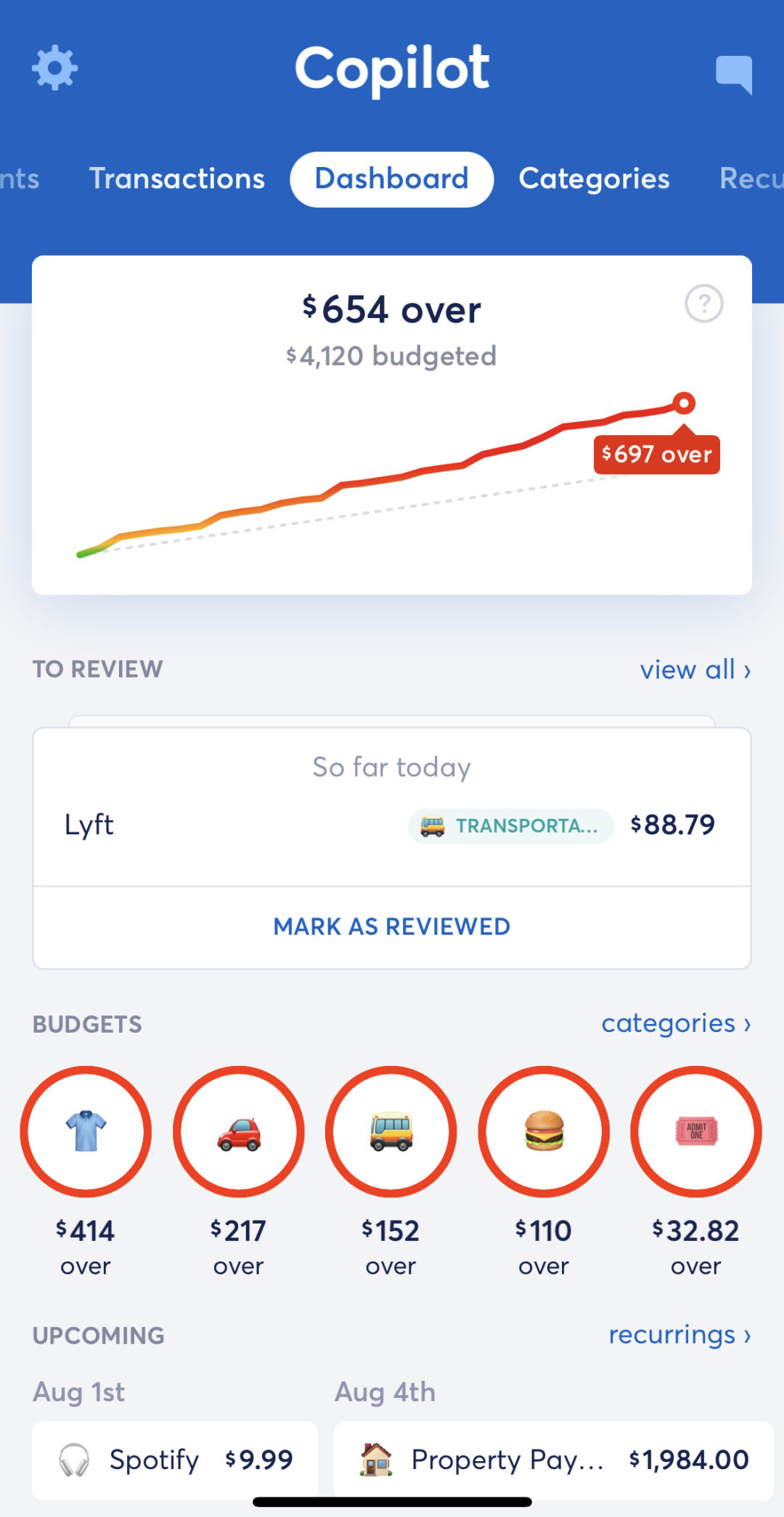Screen dimensions: 784x1517
Task: Open the settings gear
Action: pos(54,68)
